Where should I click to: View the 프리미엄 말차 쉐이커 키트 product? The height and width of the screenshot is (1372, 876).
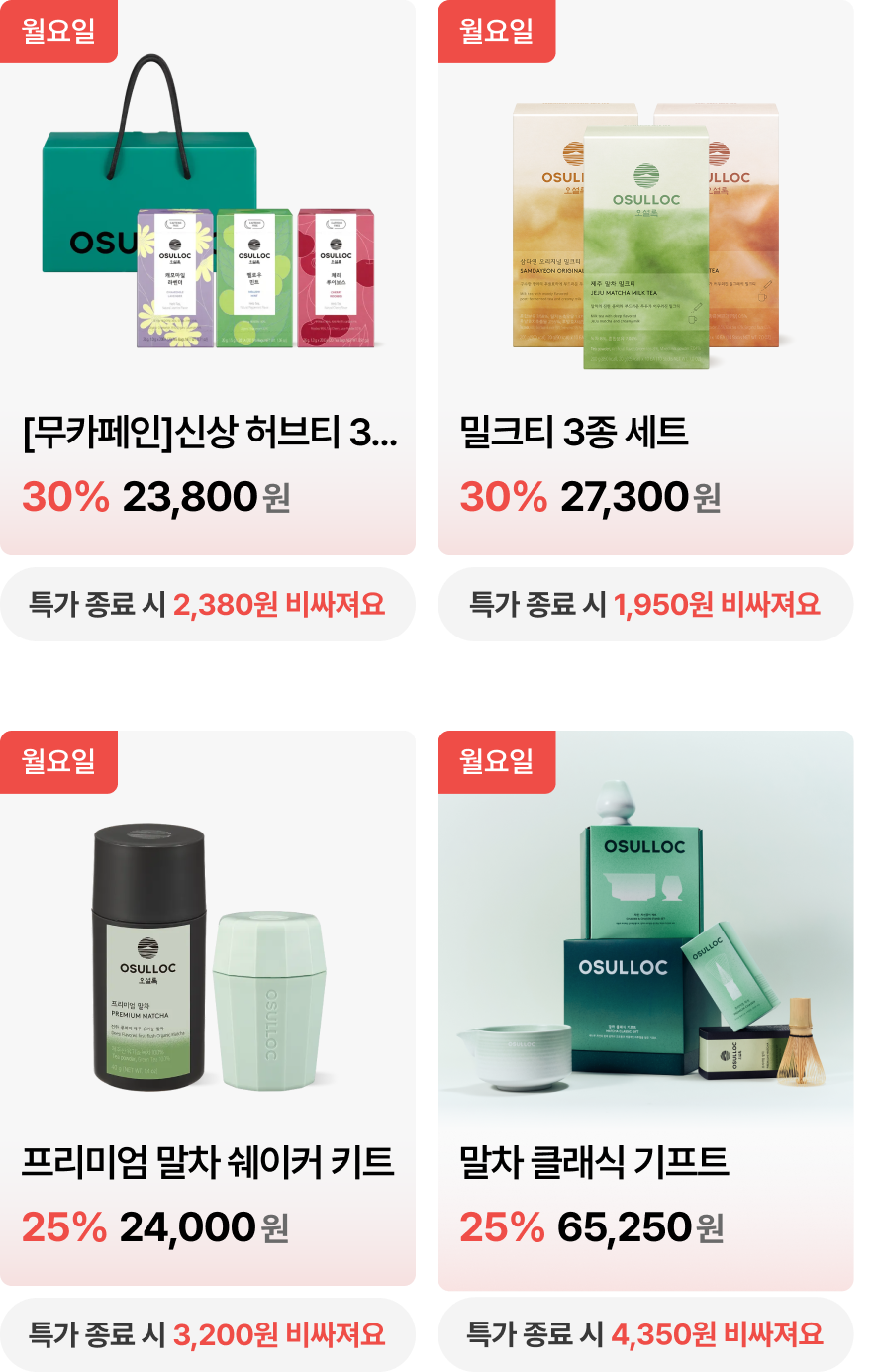[x=207, y=1008]
